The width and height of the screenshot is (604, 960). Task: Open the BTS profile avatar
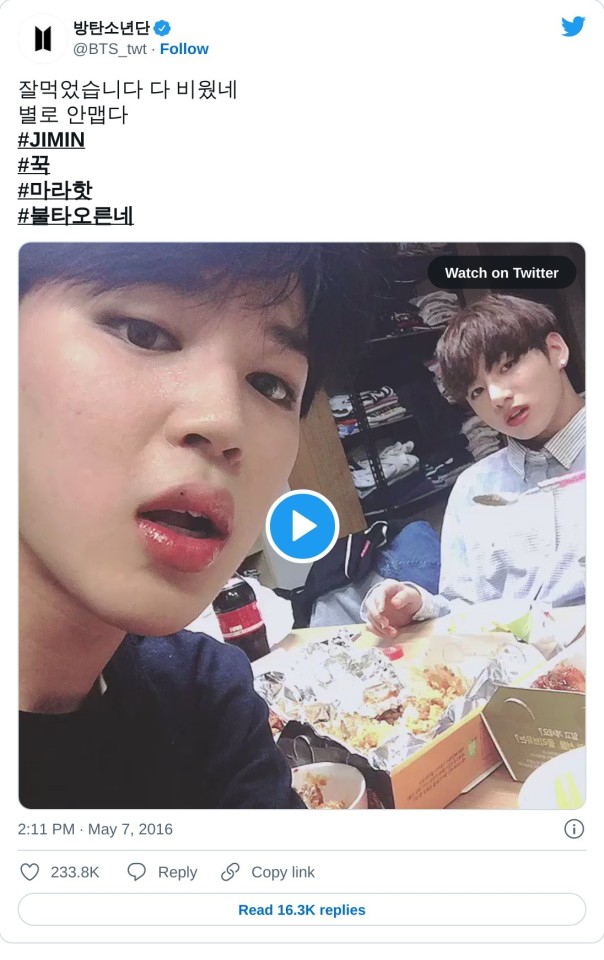(x=43, y=39)
